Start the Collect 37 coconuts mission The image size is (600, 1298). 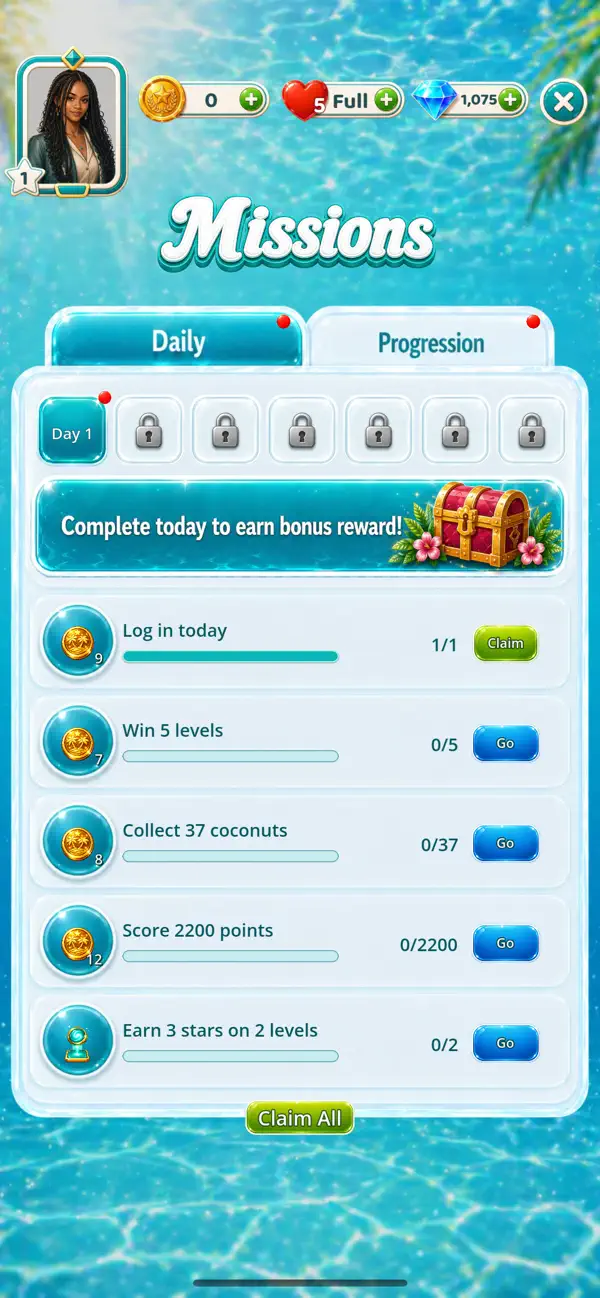pos(505,844)
